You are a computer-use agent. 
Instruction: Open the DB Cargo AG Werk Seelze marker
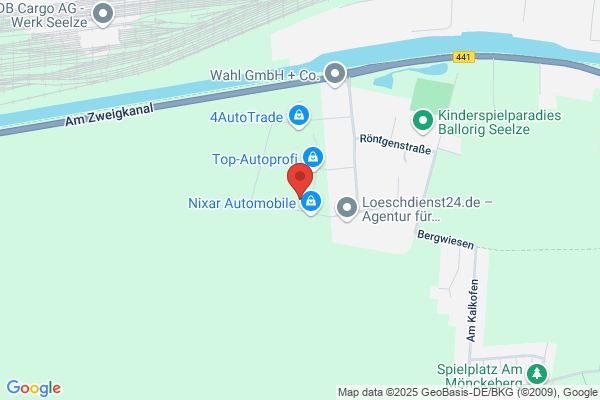tap(103, 15)
